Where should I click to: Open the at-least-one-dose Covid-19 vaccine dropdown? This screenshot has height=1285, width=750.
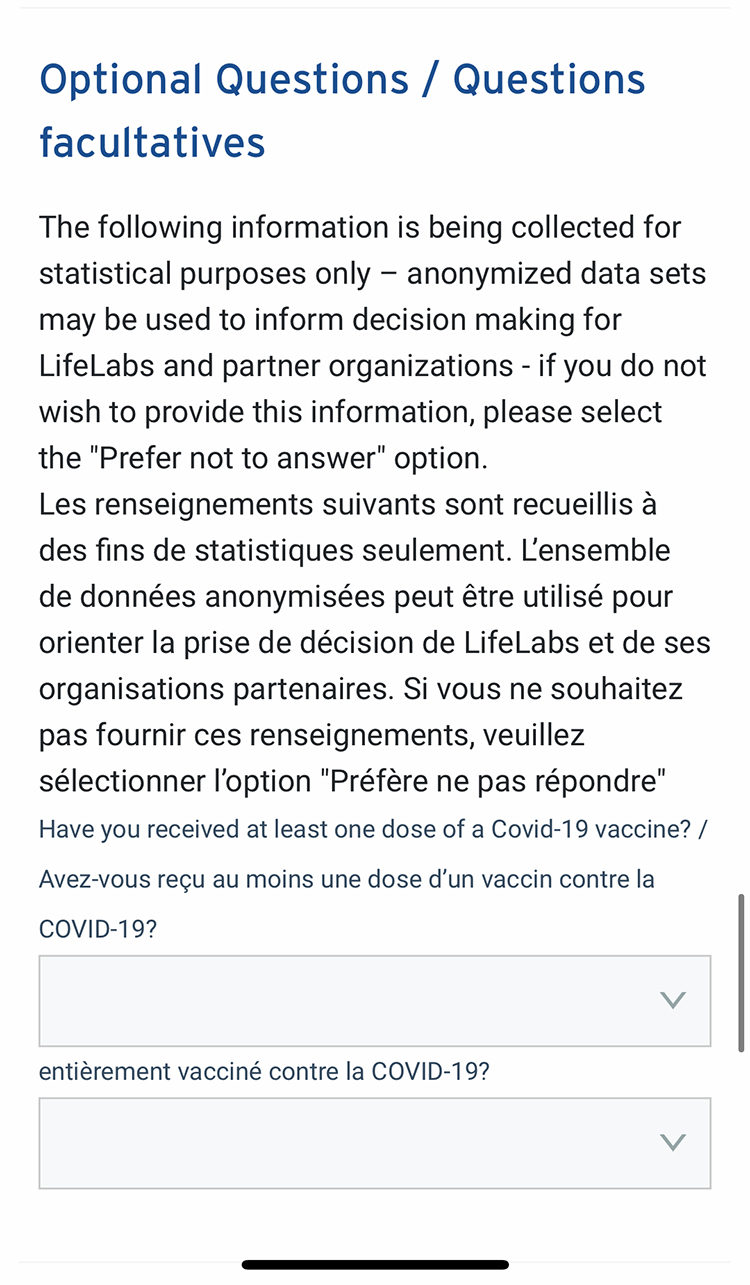(375, 1001)
